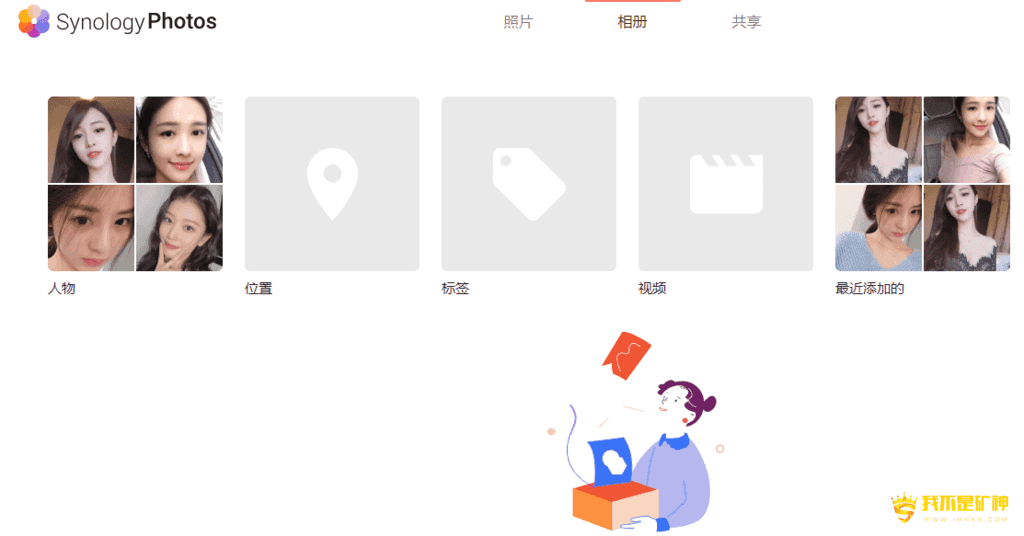This screenshot has width=1024, height=536.
Task: Select the 相册 tab
Action: (632, 22)
